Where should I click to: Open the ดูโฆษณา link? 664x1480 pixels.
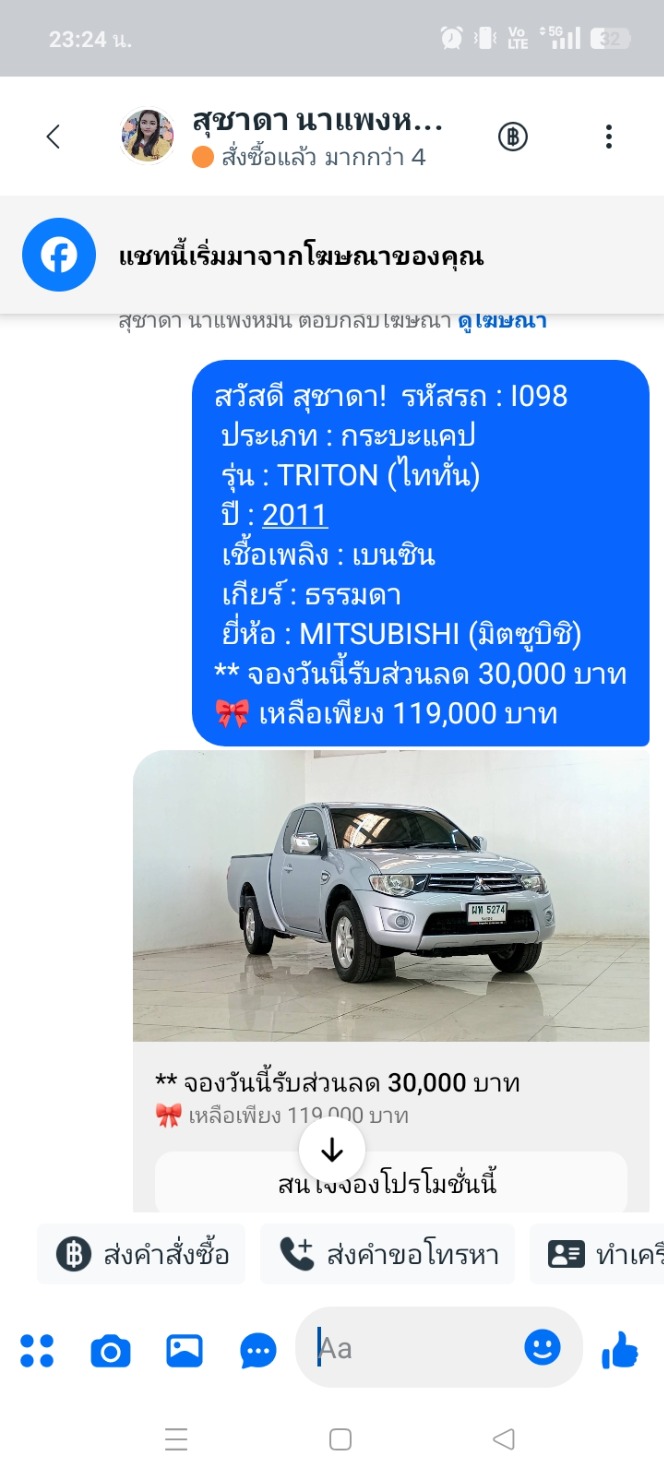click(502, 321)
